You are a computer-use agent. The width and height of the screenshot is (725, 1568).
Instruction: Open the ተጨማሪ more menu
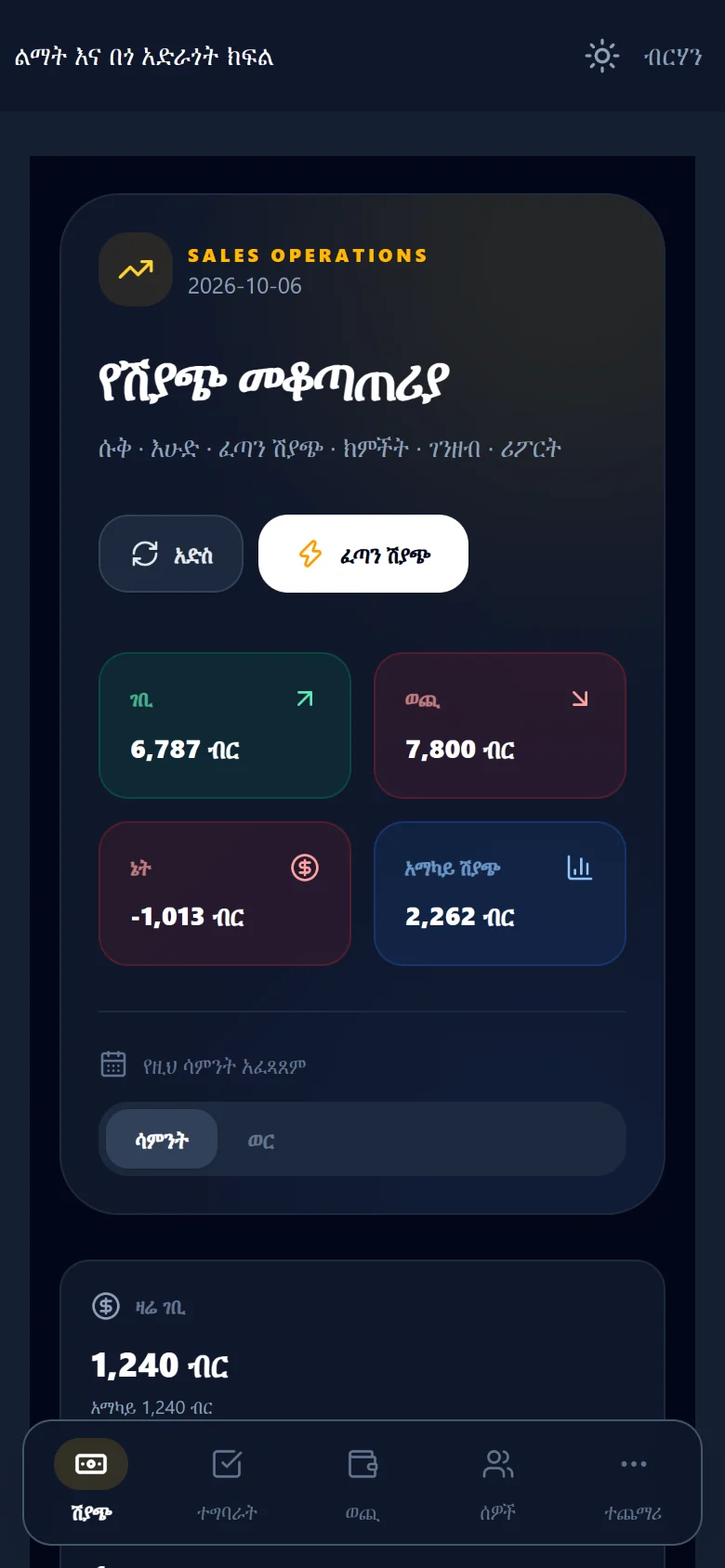pyautogui.click(x=633, y=1482)
